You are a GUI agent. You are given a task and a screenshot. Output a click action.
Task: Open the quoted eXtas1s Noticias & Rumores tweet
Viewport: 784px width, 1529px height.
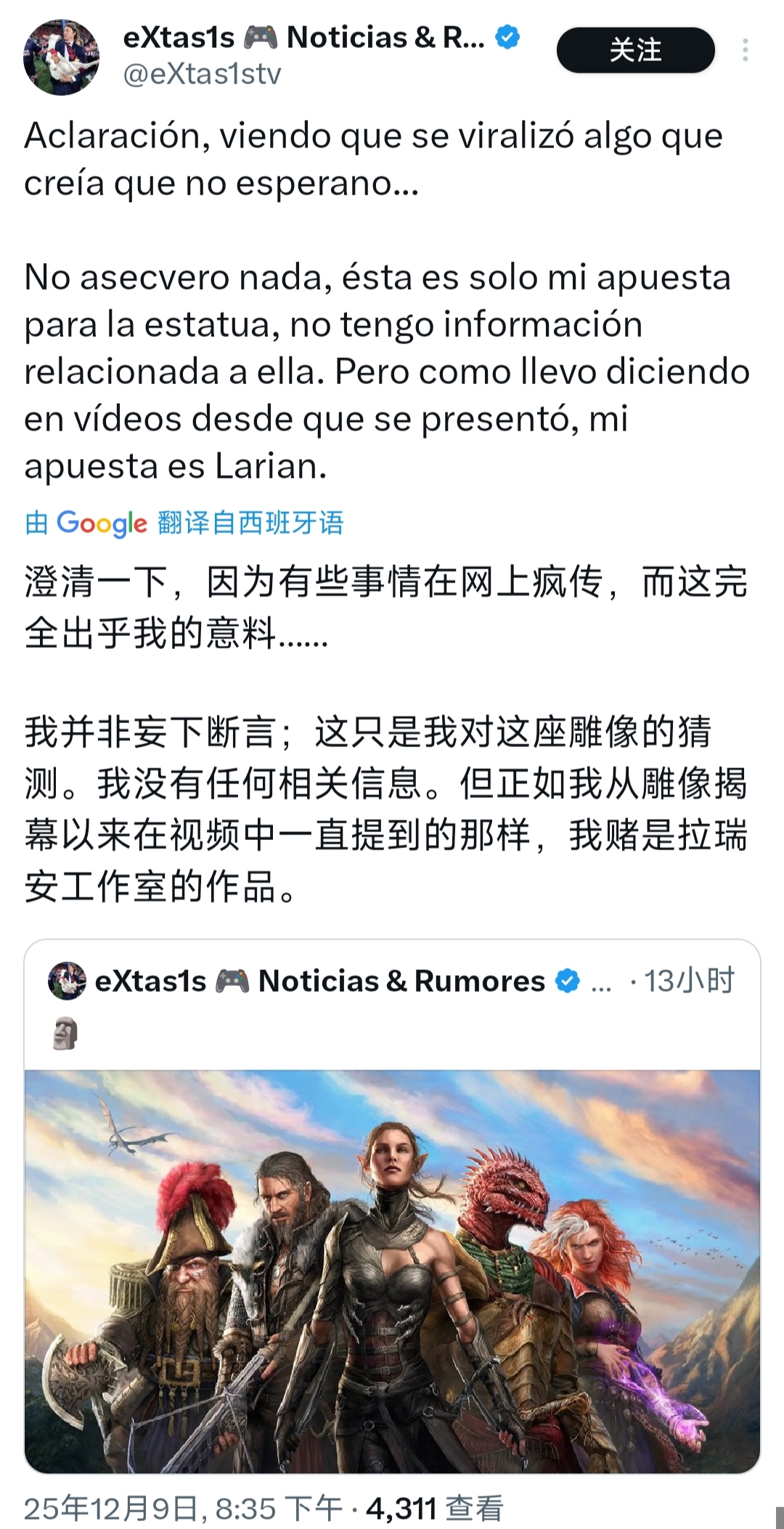[x=392, y=1006]
